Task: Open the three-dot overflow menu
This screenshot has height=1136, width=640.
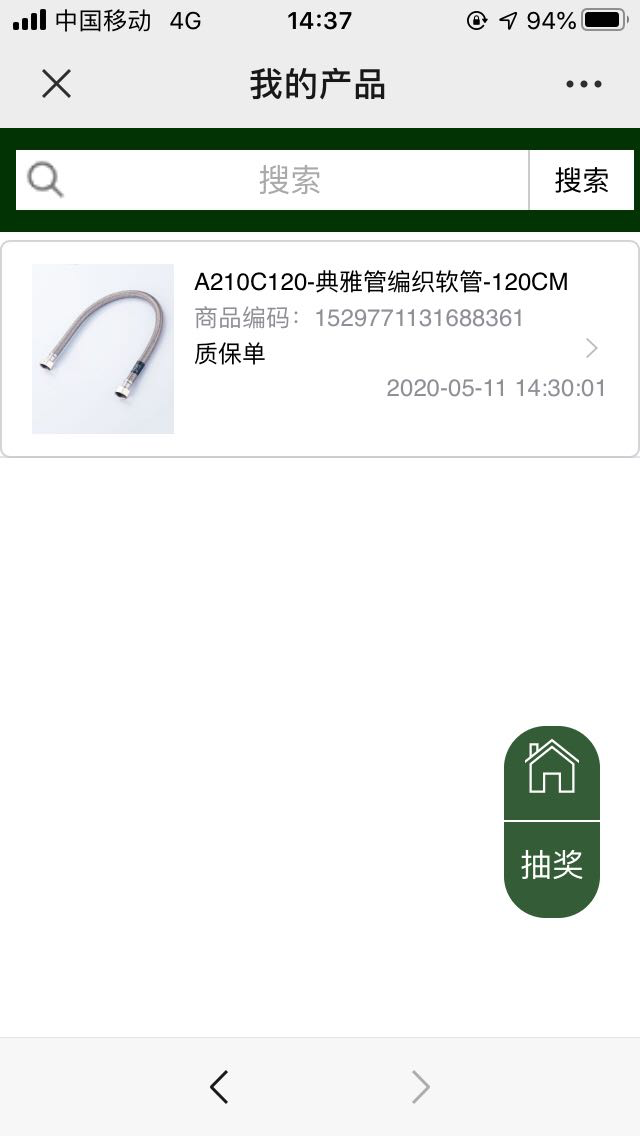Action: click(x=583, y=84)
